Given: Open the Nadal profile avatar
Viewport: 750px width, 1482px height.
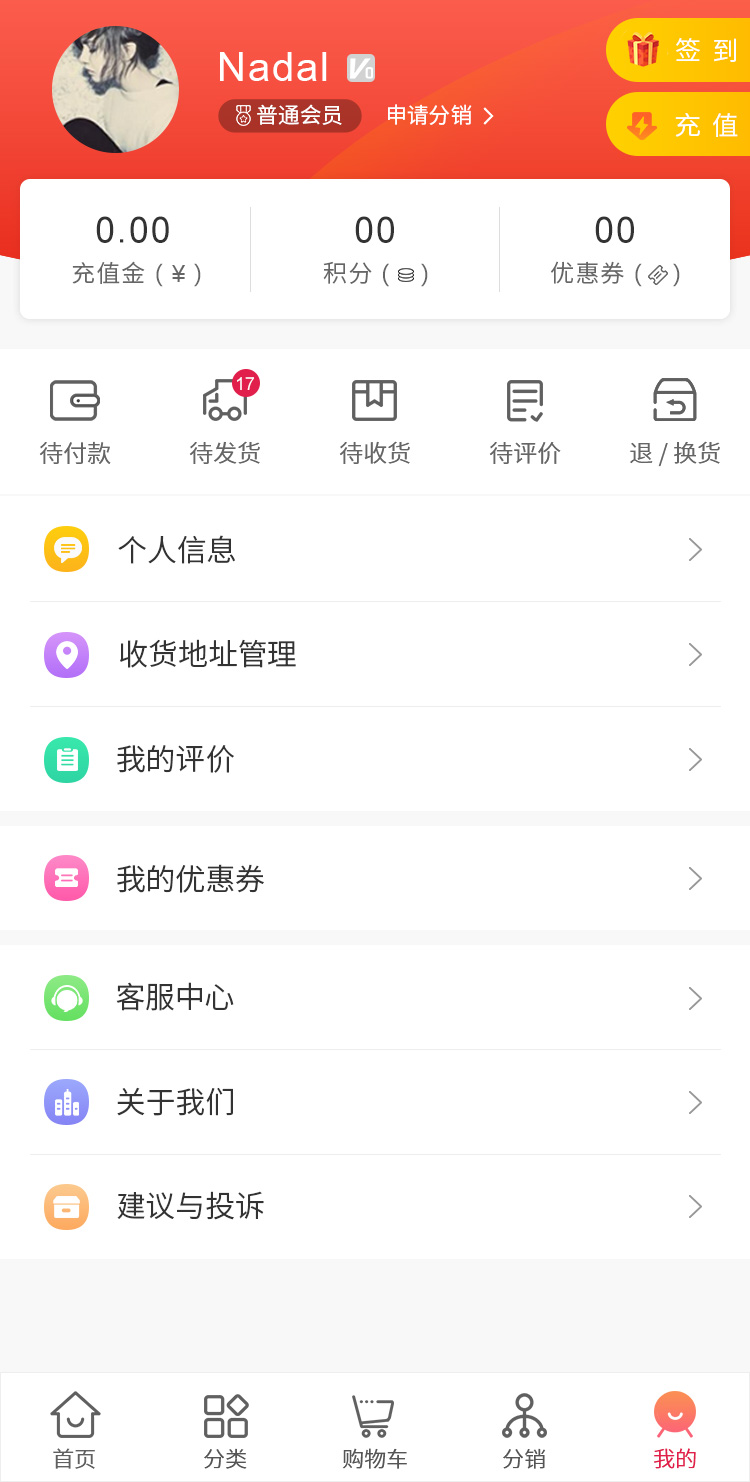Looking at the screenshot, I should point(115,90).
